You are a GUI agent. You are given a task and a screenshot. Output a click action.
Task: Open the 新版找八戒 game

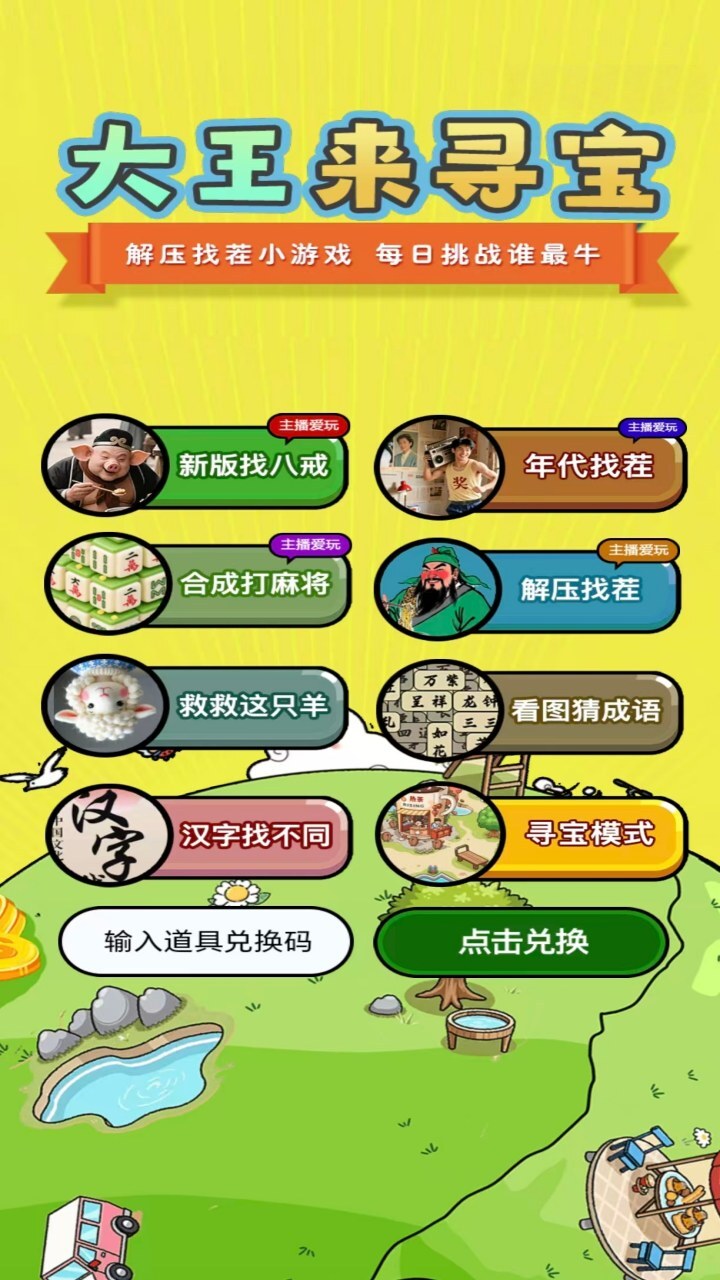[x=252, y=466]
